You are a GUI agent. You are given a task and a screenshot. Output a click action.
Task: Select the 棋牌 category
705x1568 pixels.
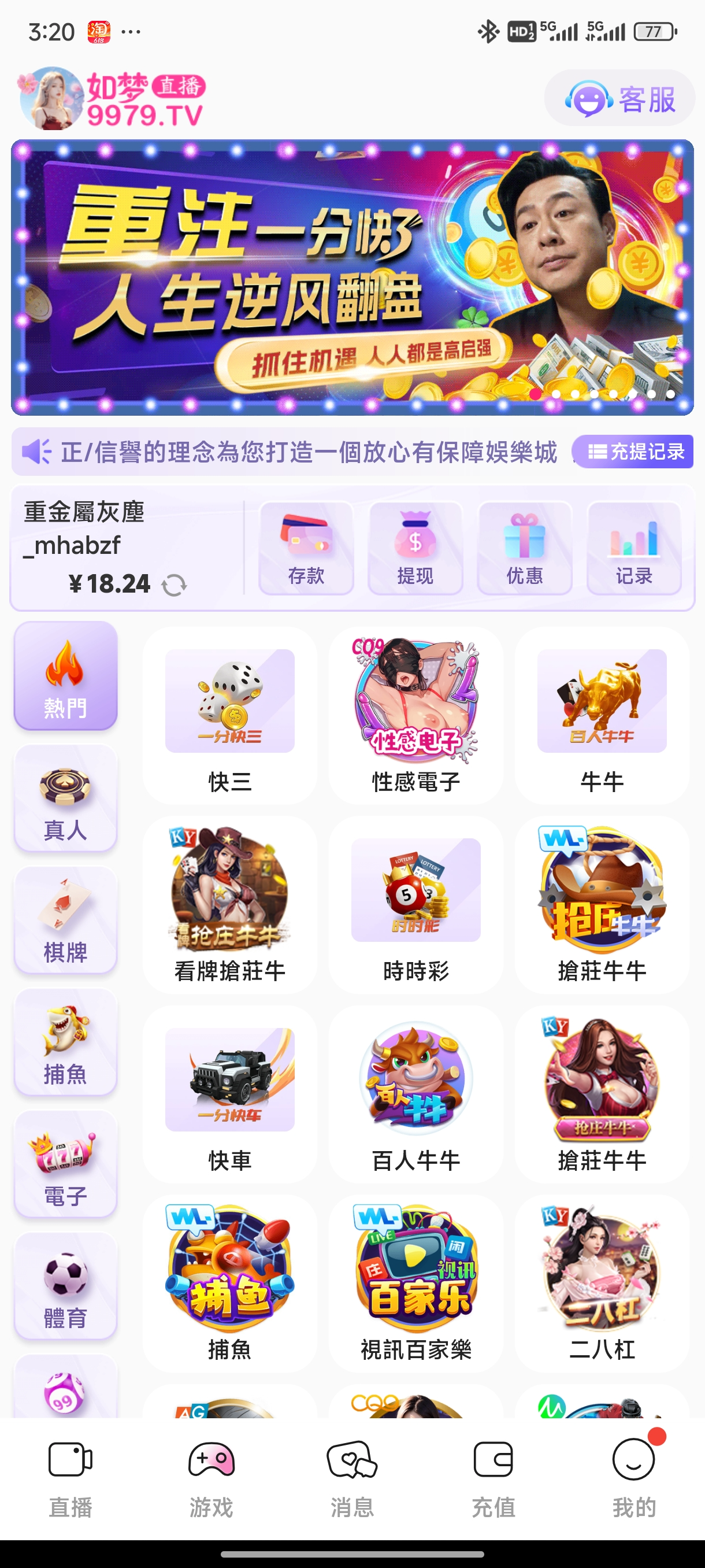(x=65, y=920)
